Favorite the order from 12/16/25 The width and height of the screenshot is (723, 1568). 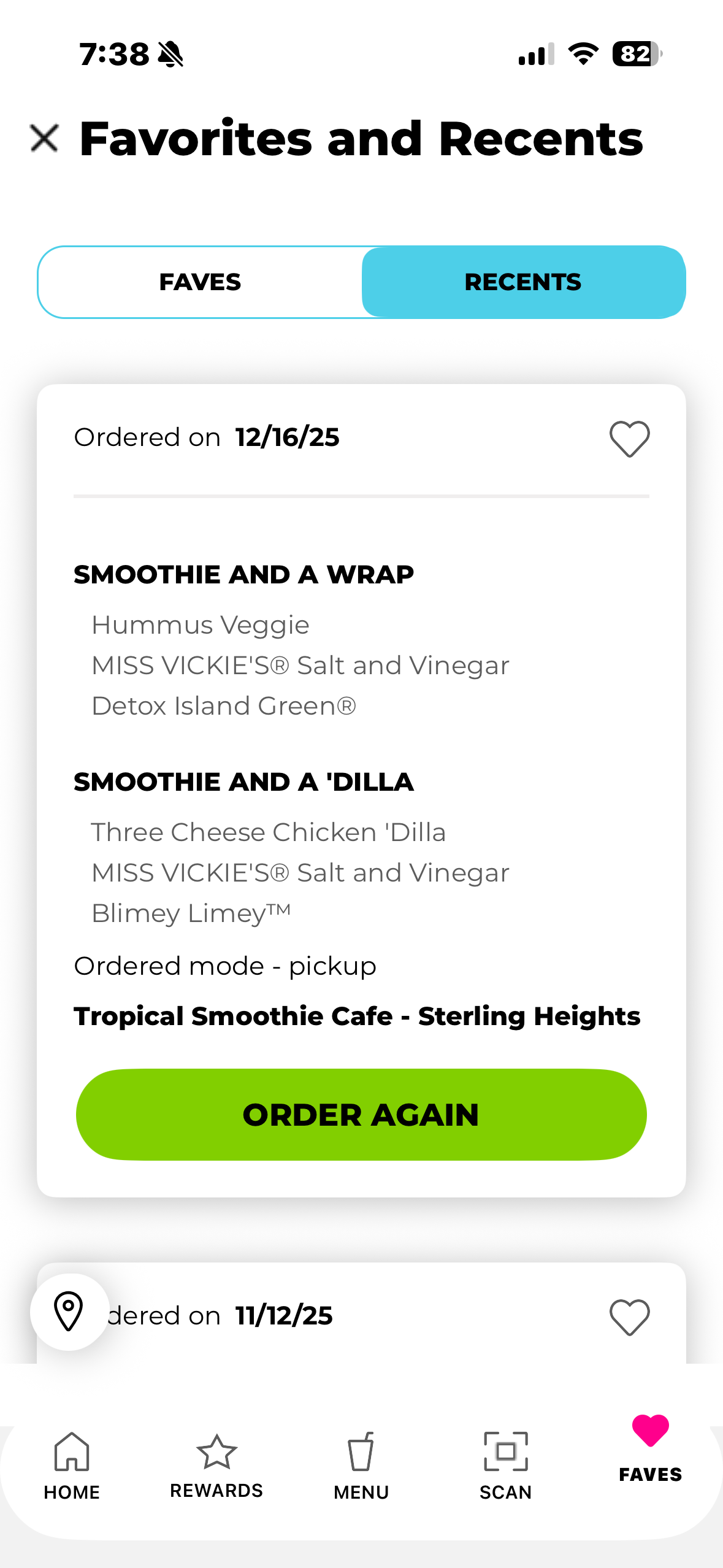[x=629, y=439]
